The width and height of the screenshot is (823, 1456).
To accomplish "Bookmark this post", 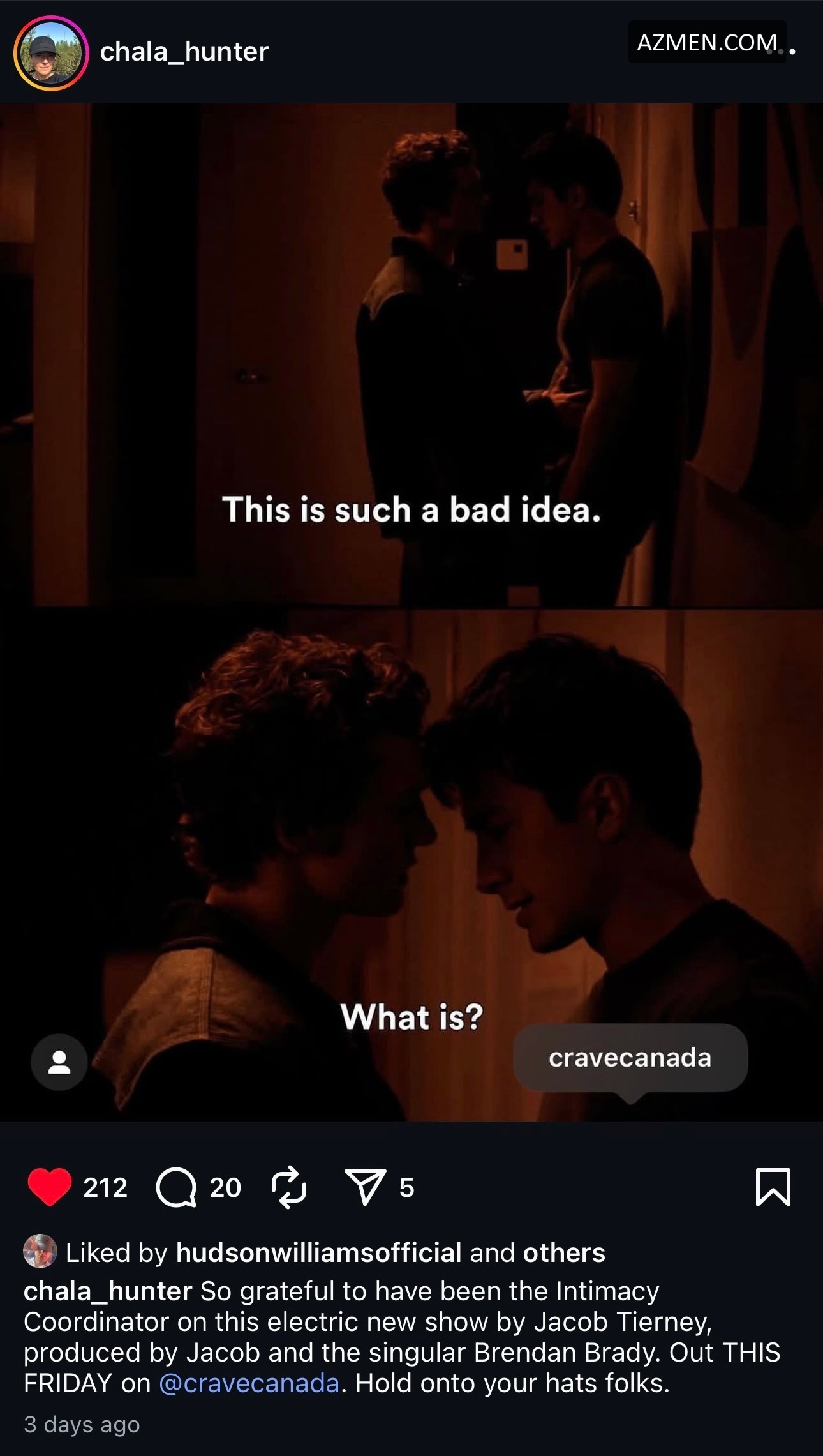I will click(x=773, y=1187).
